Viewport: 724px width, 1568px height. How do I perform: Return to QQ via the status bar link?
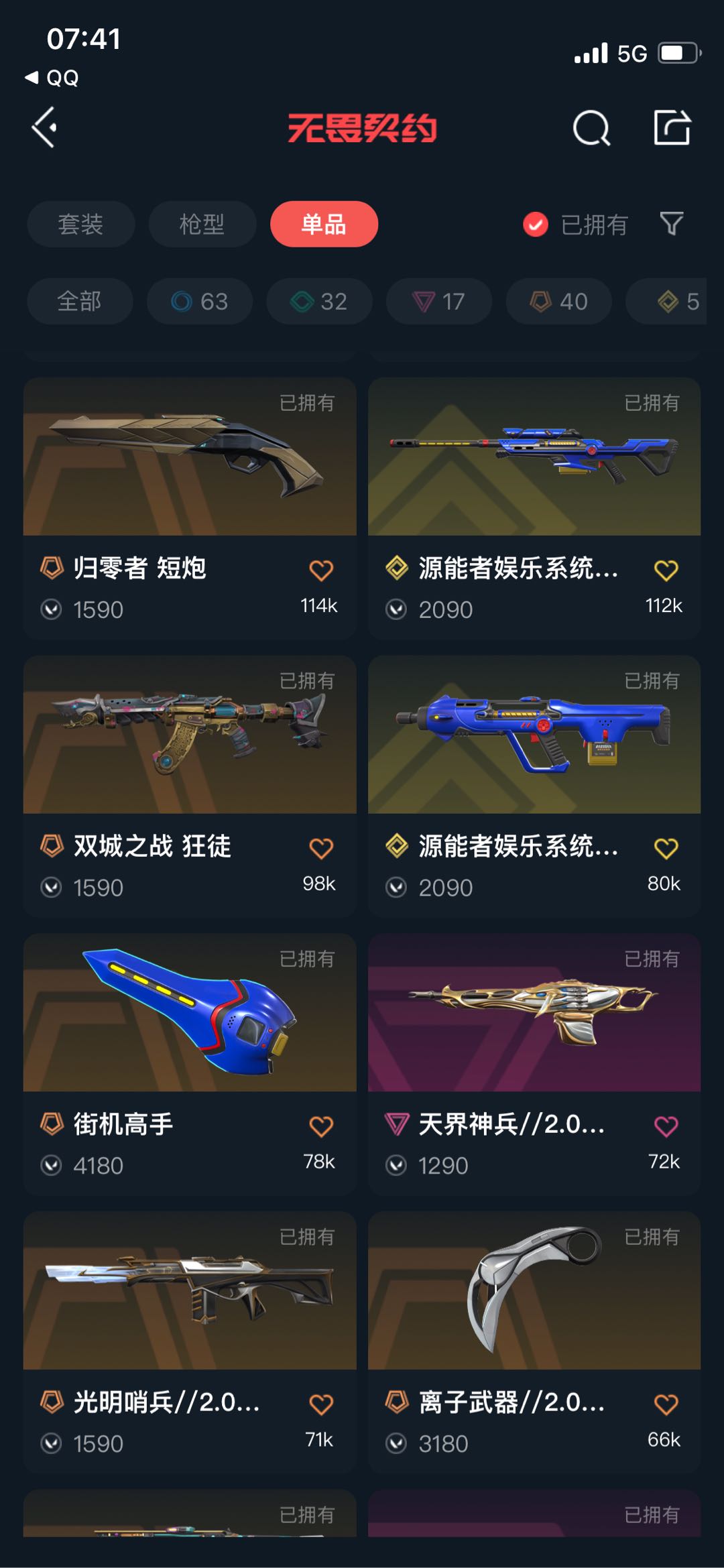tap(52, 78)
